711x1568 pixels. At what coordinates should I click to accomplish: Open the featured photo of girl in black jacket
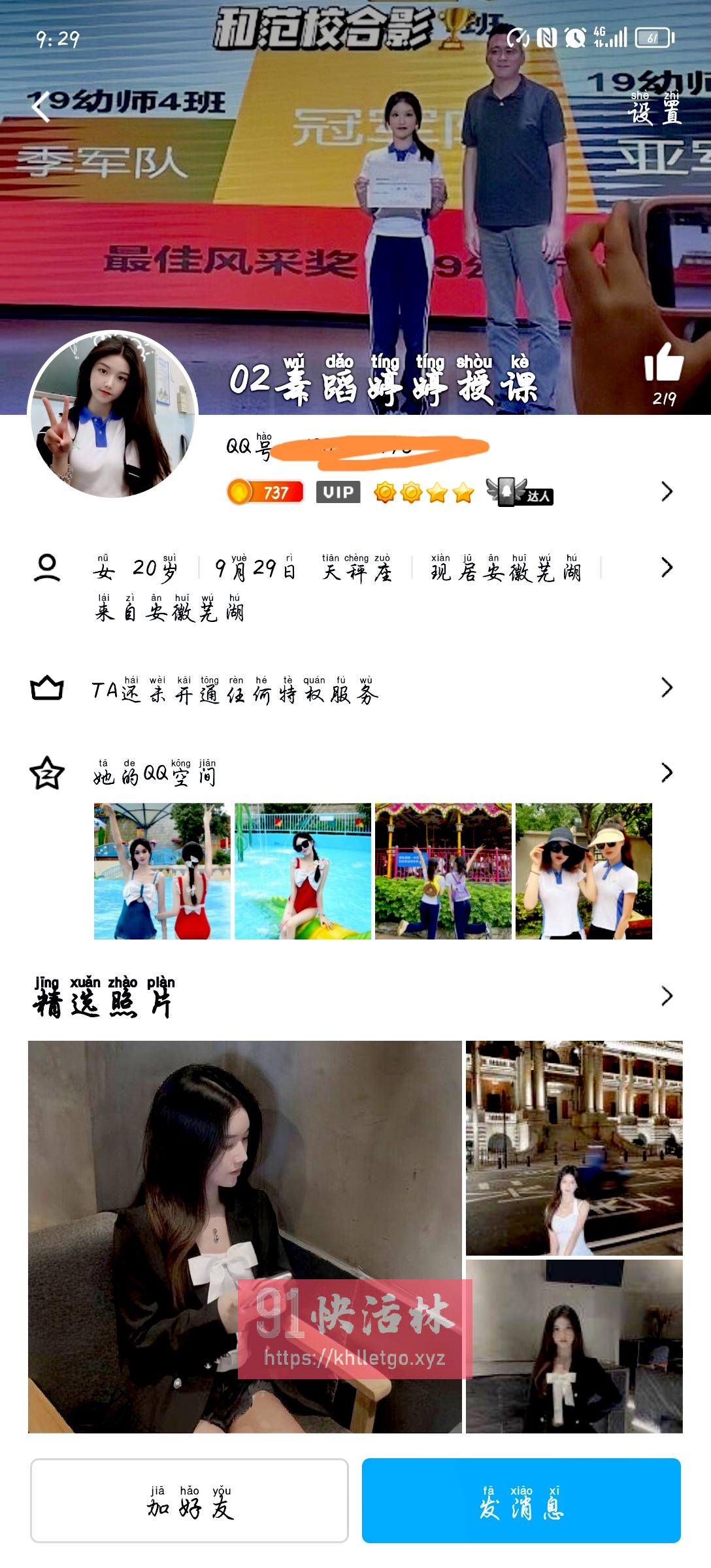point(574,1346)
